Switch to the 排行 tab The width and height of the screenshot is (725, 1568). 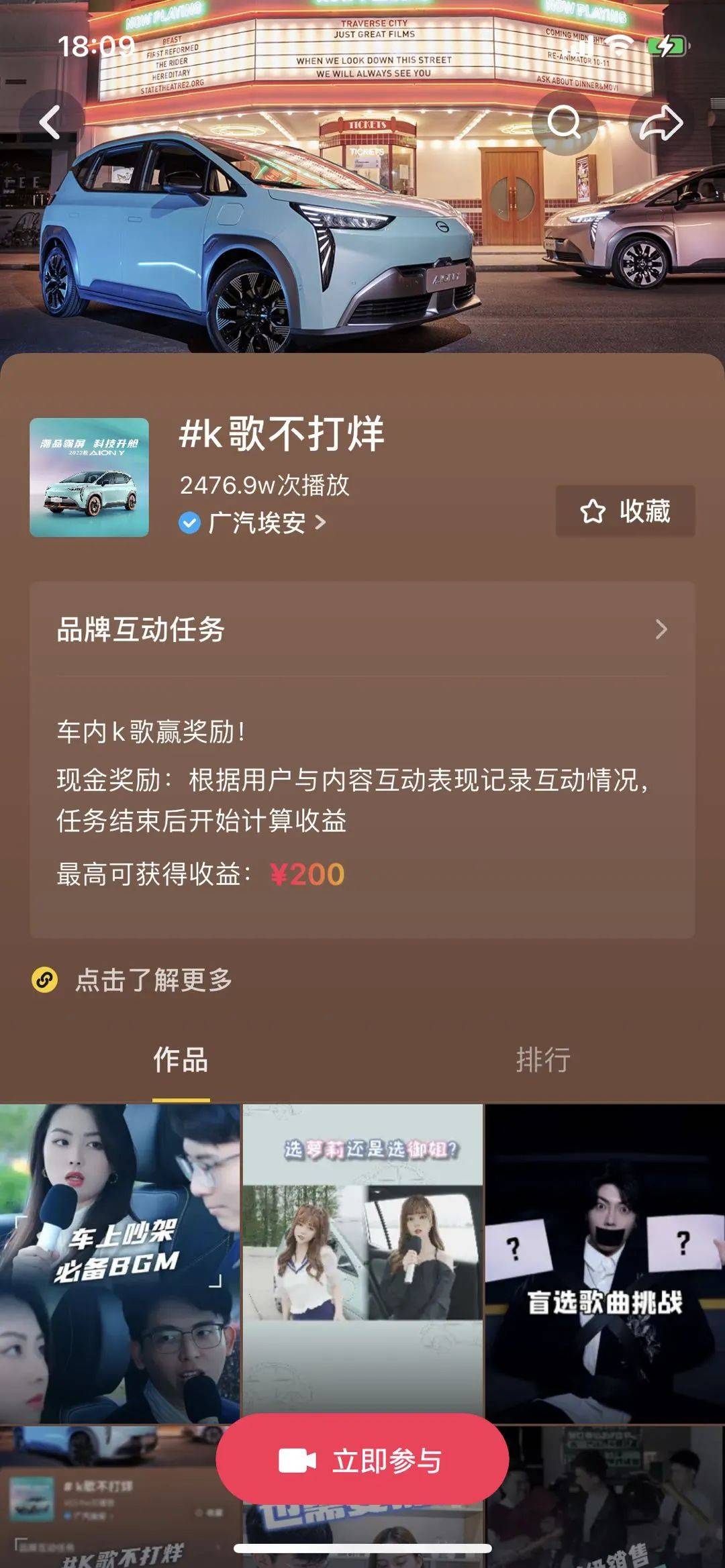(x=543, y=1060)
